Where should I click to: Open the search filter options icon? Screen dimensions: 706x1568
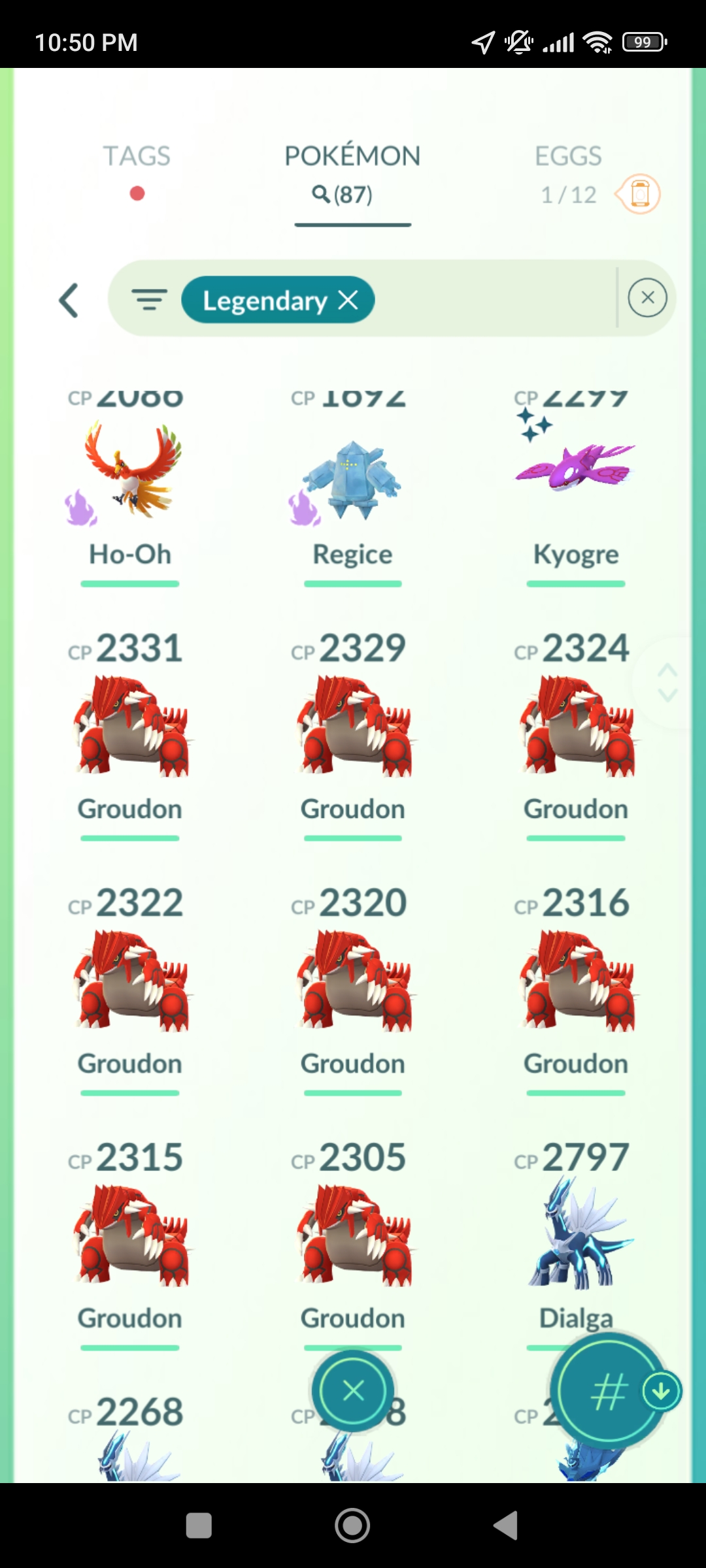[150, 299]
